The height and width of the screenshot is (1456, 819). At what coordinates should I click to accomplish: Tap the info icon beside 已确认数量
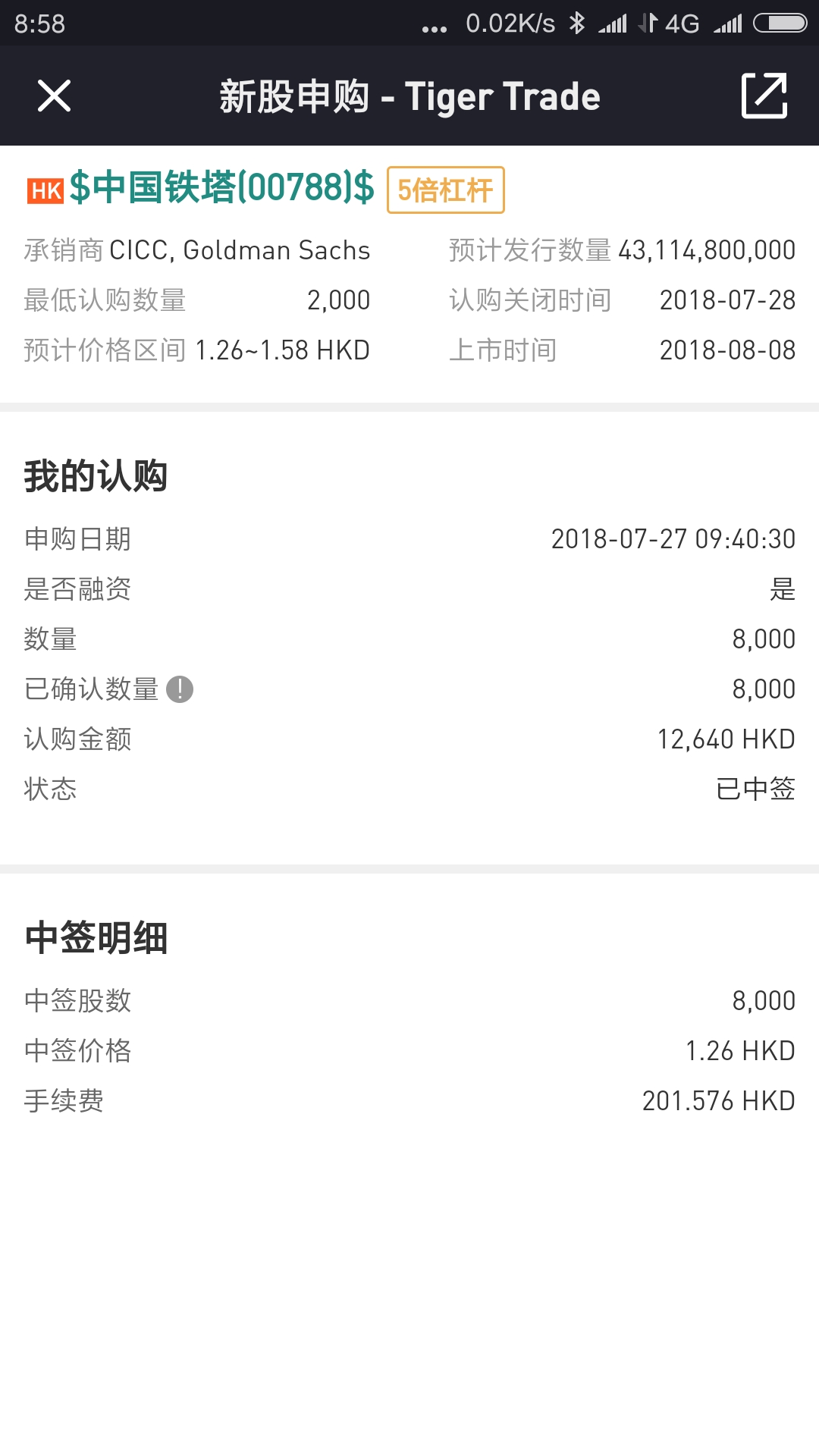(x=180, y=689)
